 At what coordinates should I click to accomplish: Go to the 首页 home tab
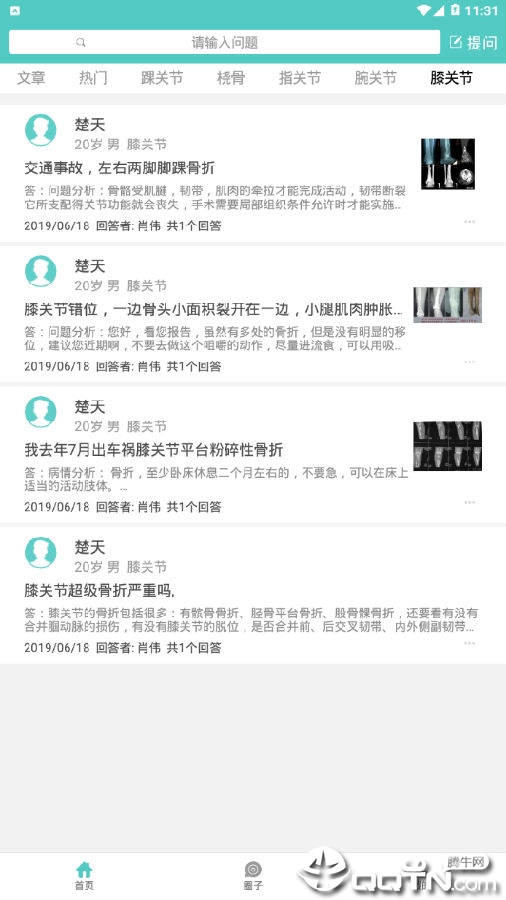84,876
